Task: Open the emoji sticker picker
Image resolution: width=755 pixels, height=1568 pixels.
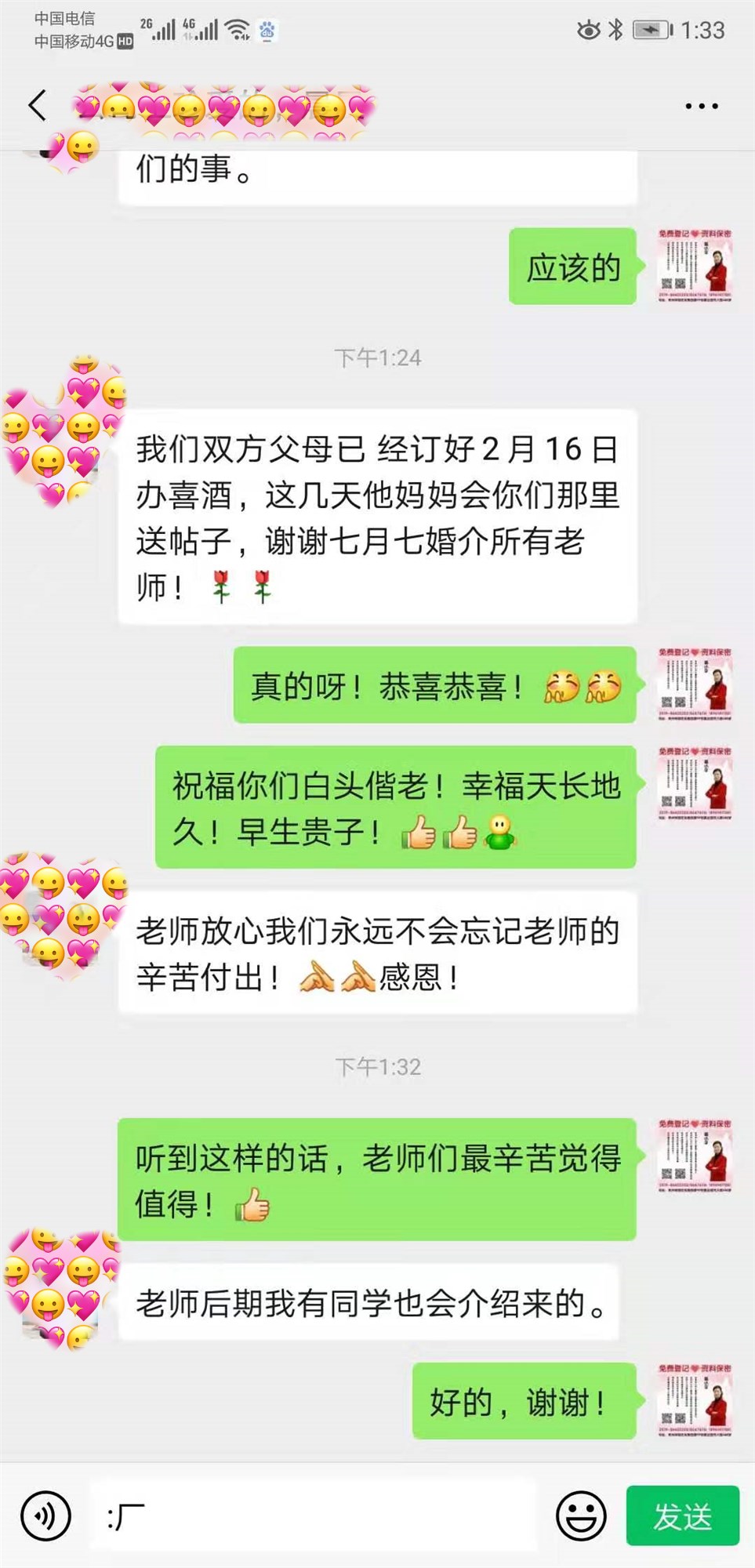Action: 581,1516
